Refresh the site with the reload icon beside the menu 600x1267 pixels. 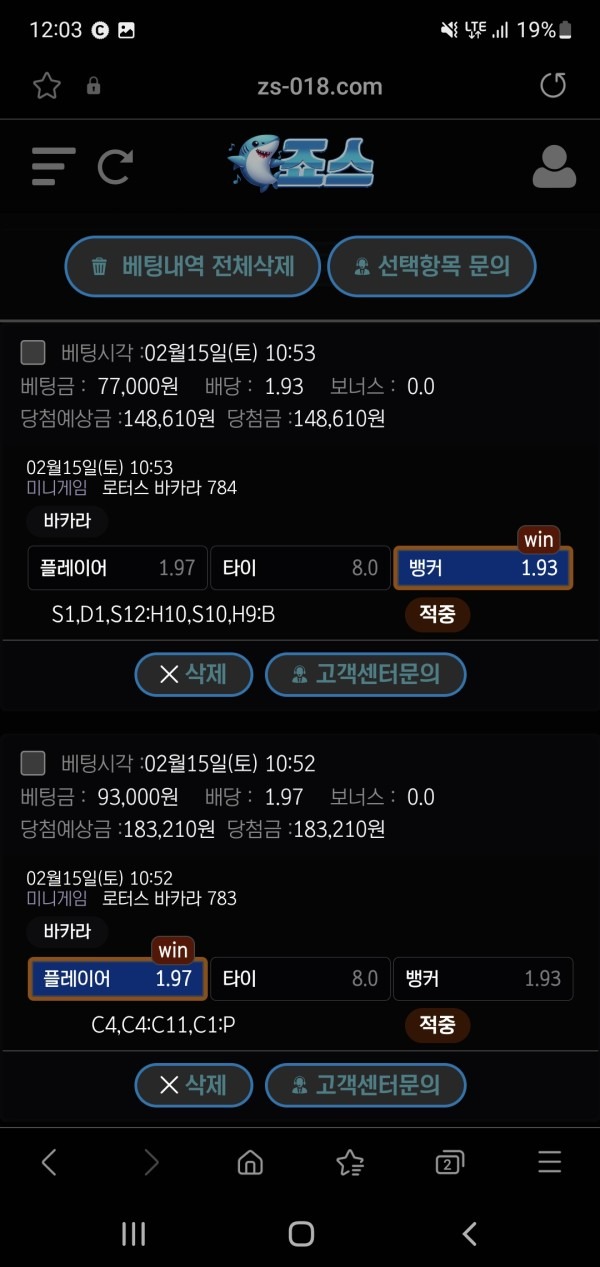coord(114,166)
